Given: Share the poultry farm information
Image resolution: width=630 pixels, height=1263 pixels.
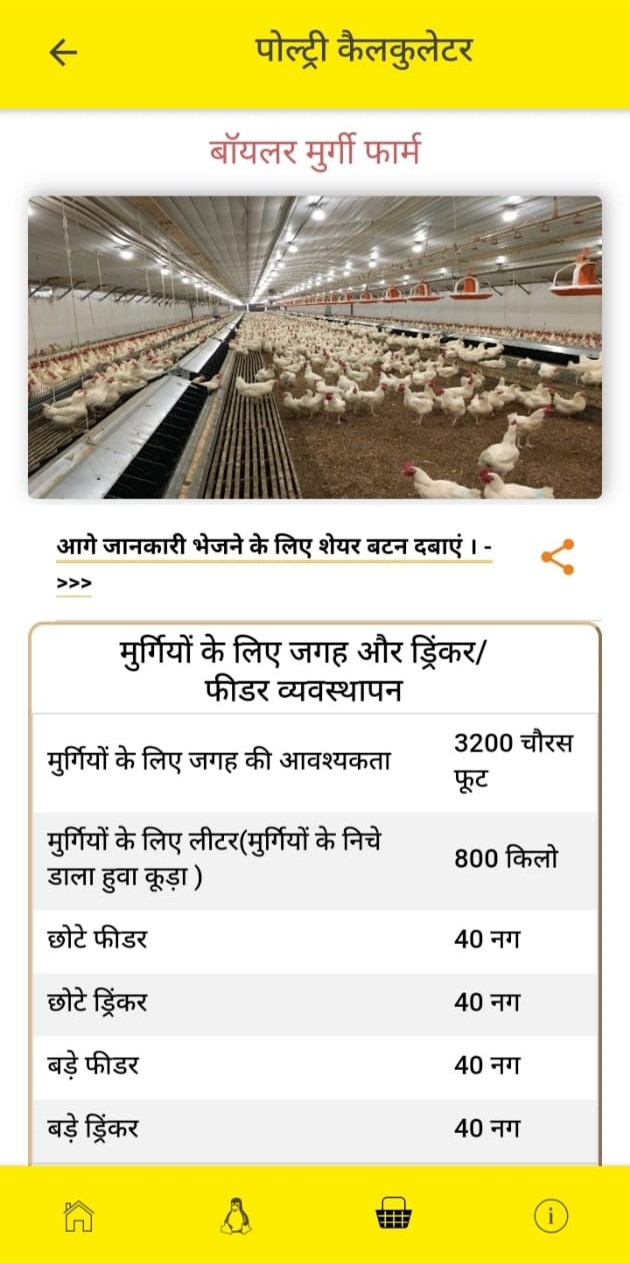Looking at the screenshot, I should coord(557,557).
